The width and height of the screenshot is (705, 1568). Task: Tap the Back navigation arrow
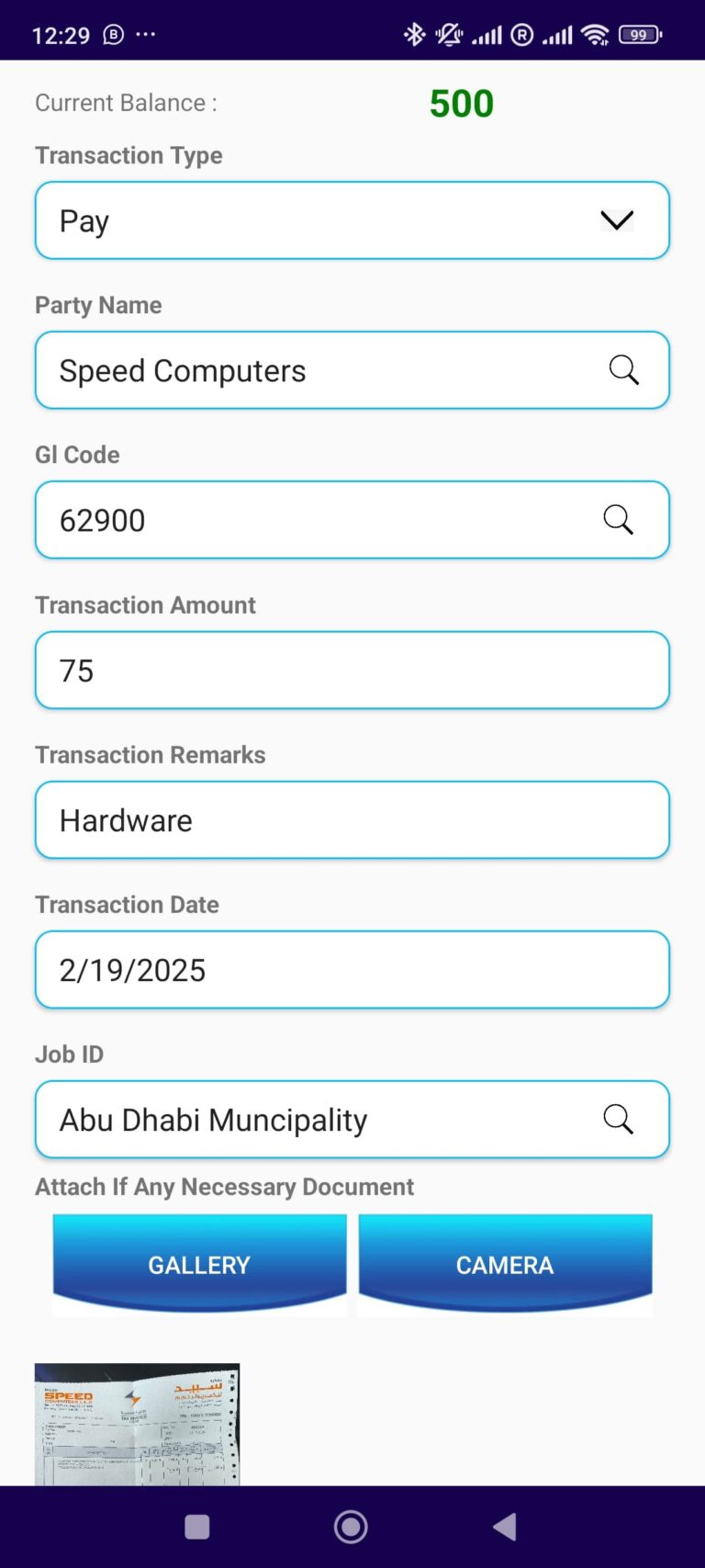pos(504,1526)
